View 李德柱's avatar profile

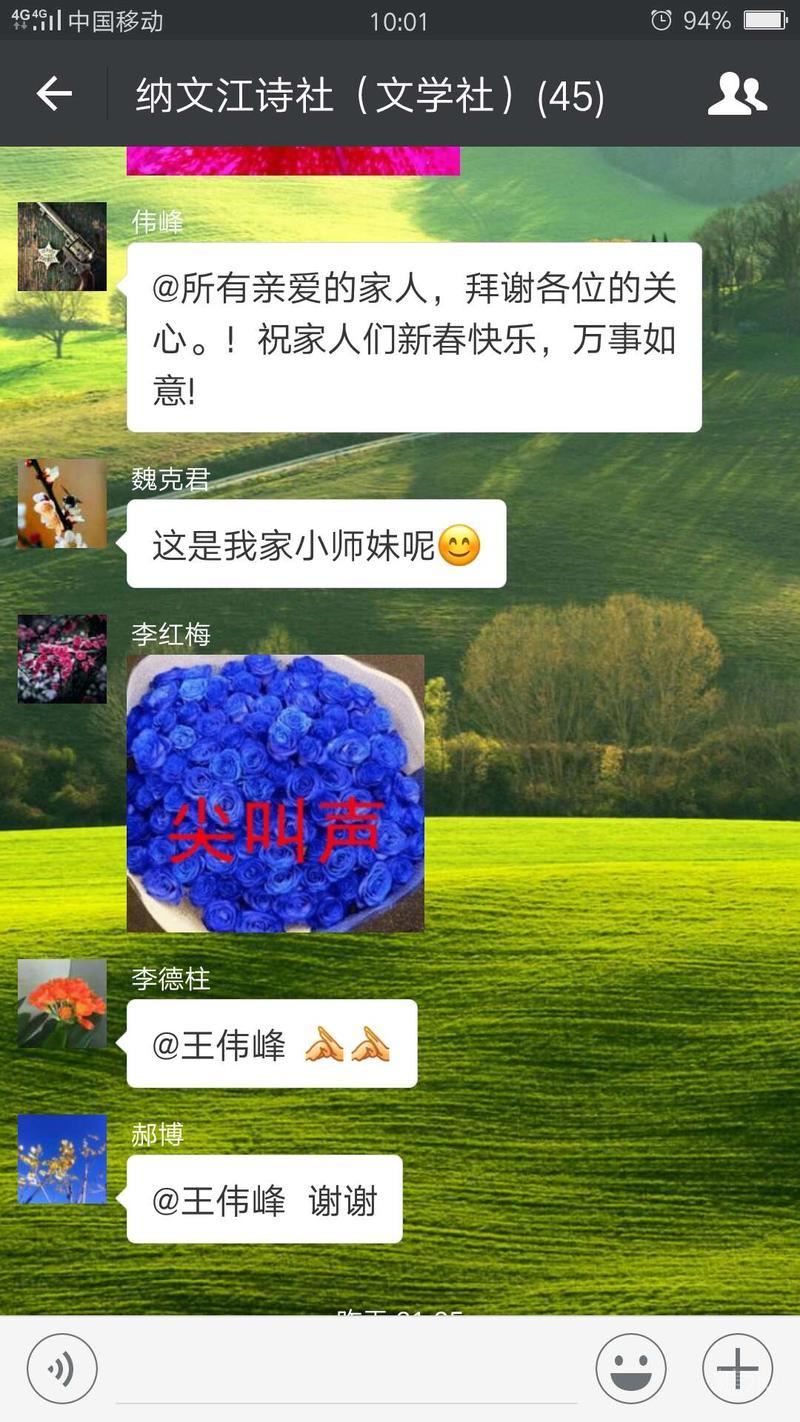click(x=62, y=1004)
